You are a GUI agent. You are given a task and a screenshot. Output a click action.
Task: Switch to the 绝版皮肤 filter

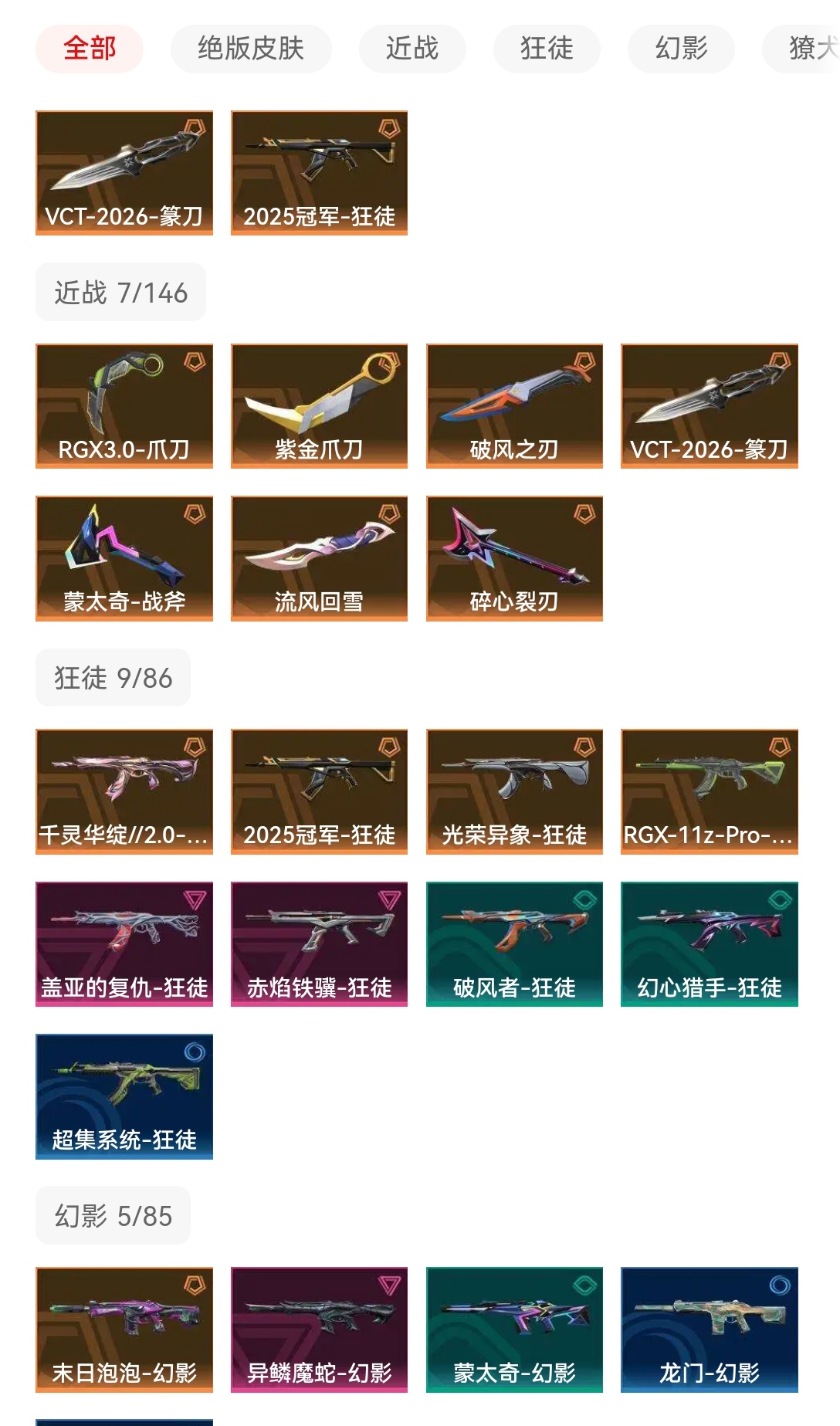click(251, 49)
